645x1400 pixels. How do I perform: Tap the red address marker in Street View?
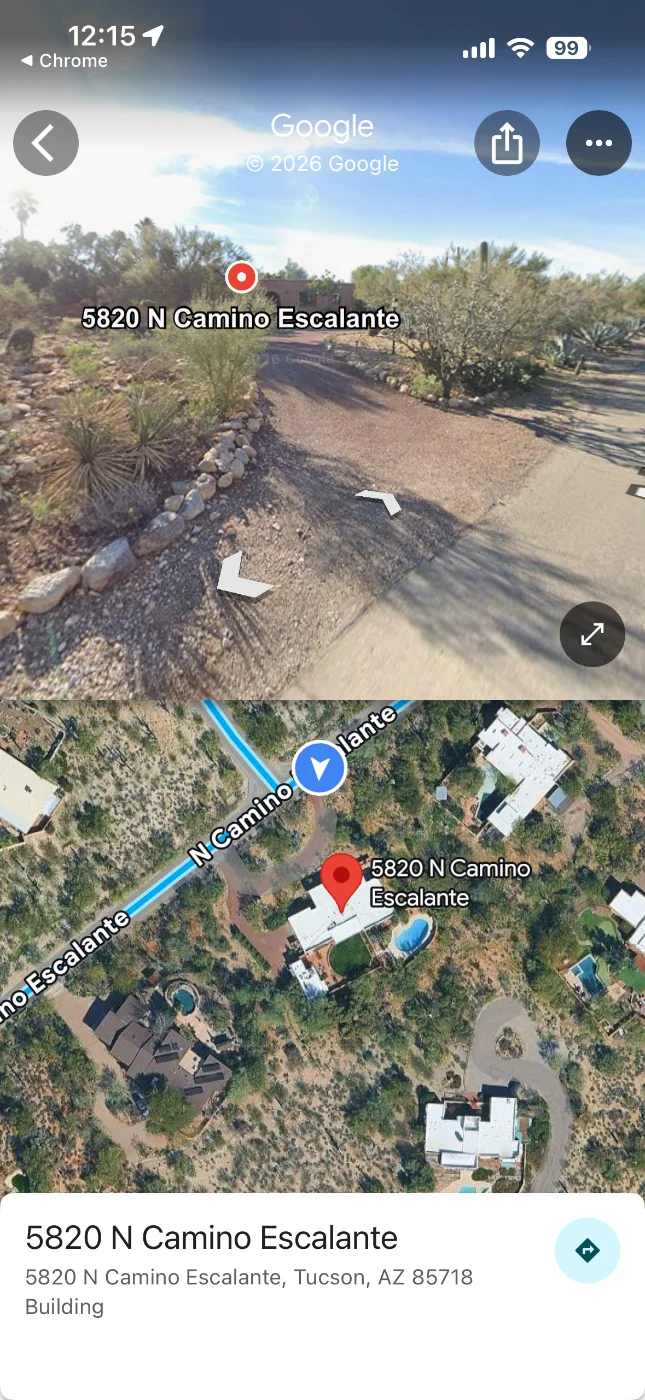(241, 277)
